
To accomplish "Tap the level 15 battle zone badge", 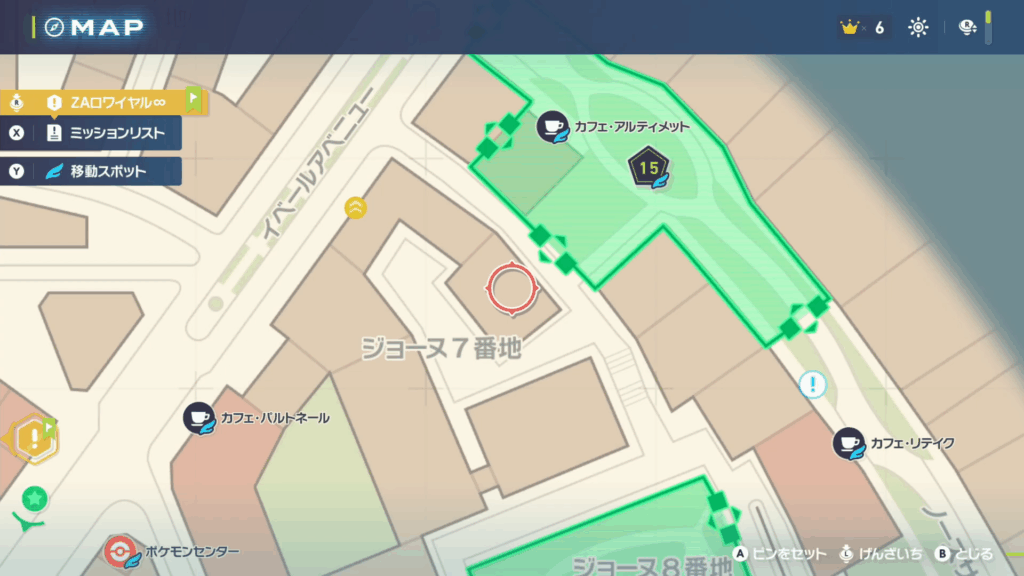I will [649, 167].
